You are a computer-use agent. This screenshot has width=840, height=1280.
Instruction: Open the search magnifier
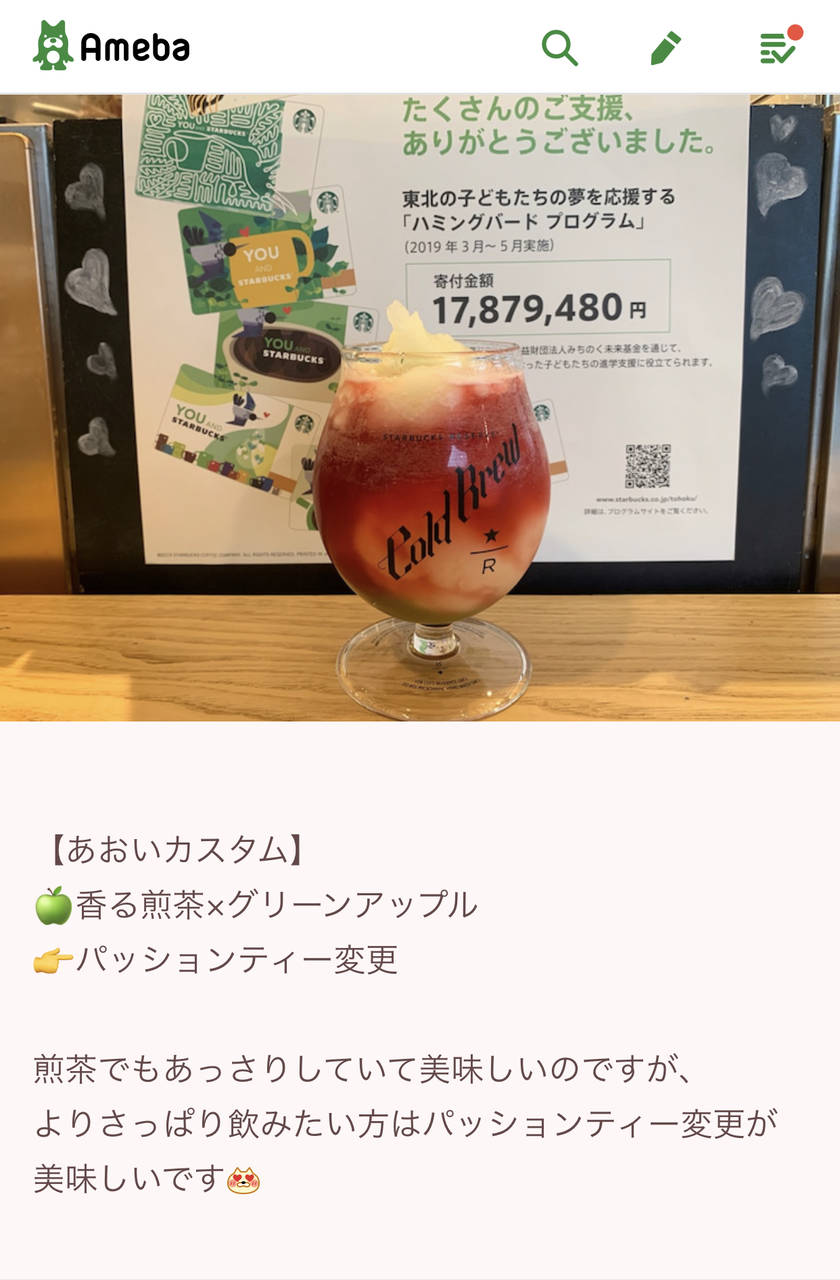pyautogui.click(x=559, y=47)
